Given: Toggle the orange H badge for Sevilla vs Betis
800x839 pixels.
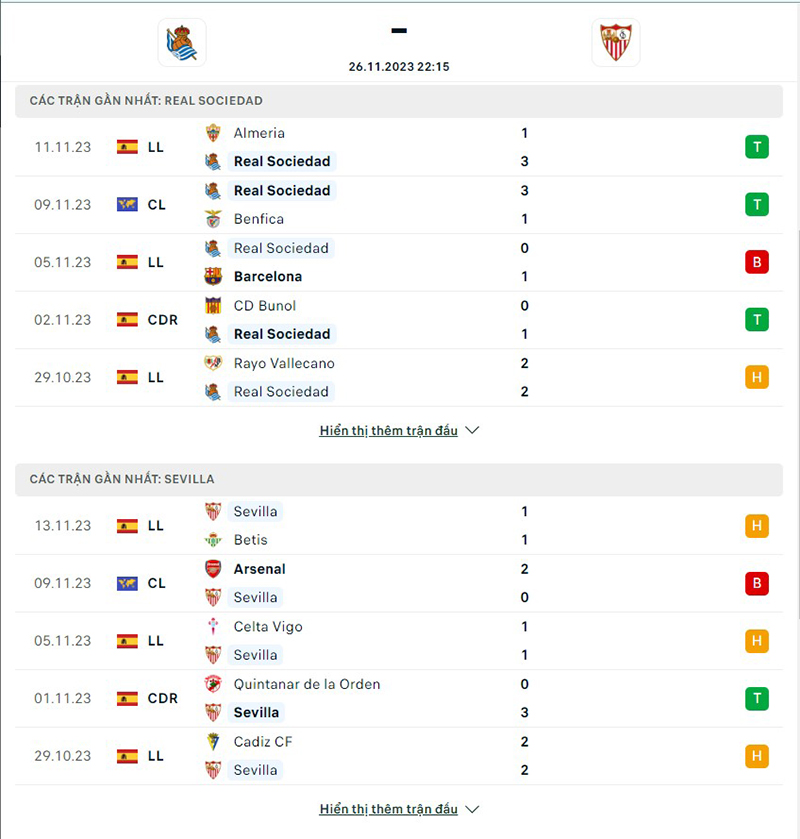Looking at the screenshot, I should point(757,525).
